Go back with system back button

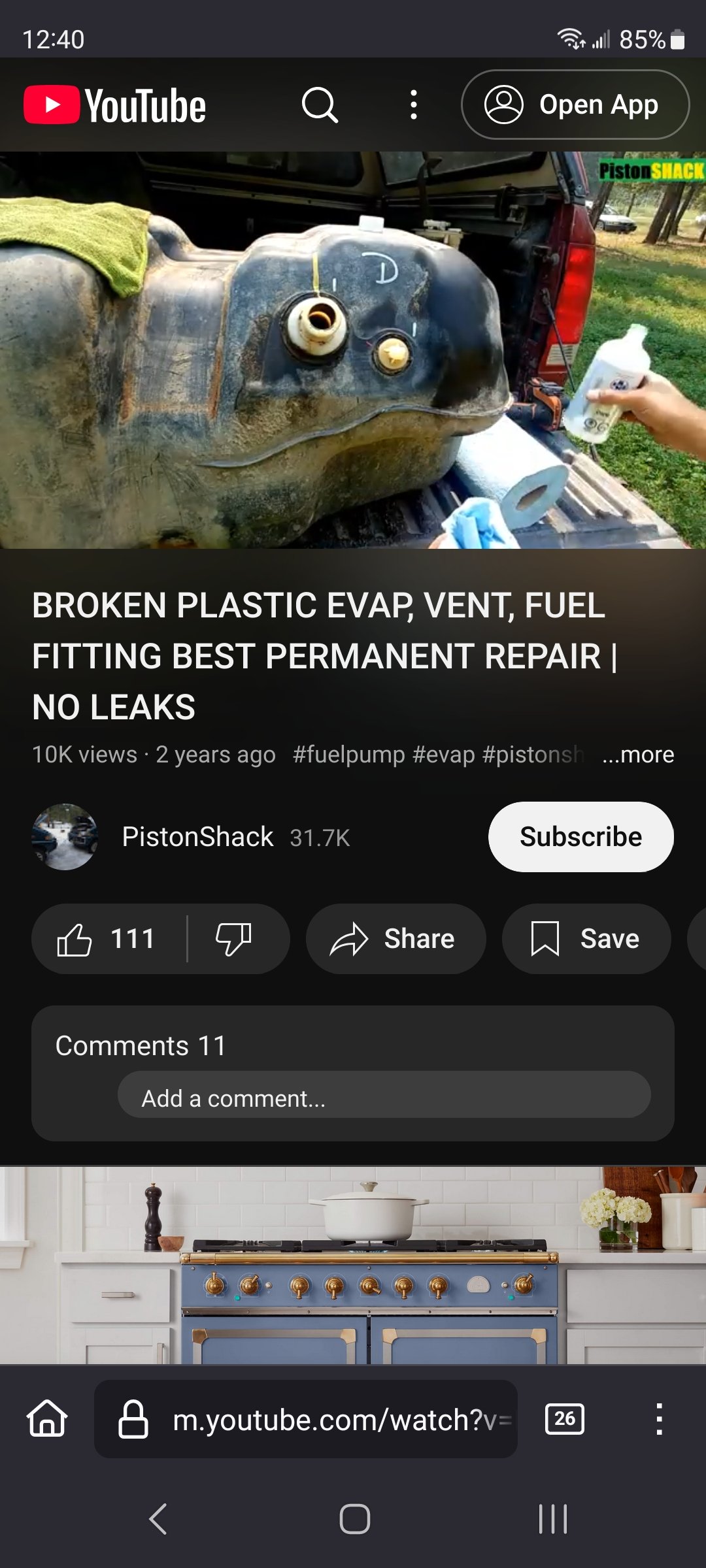[158, 1518]
